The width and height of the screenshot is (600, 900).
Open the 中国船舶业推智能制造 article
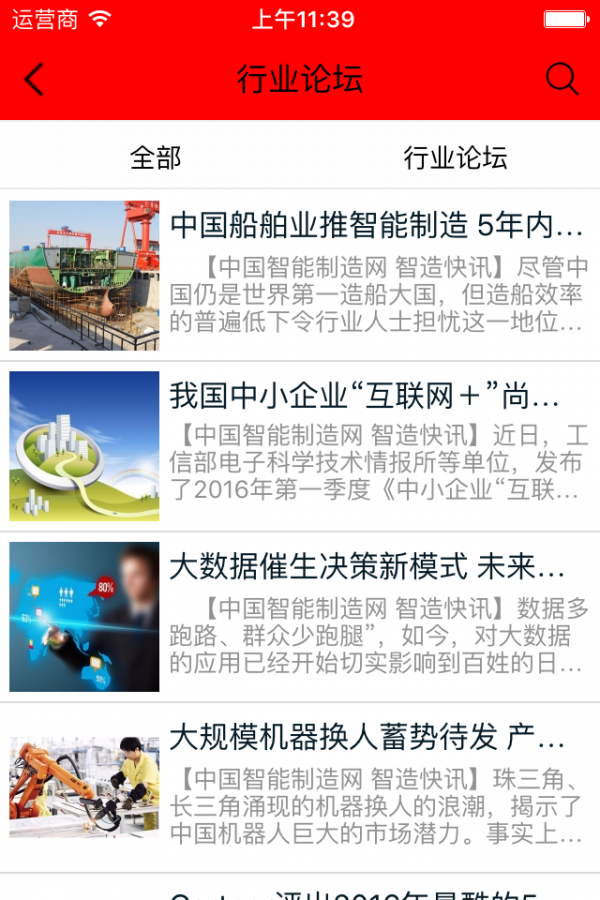point(375,226)
